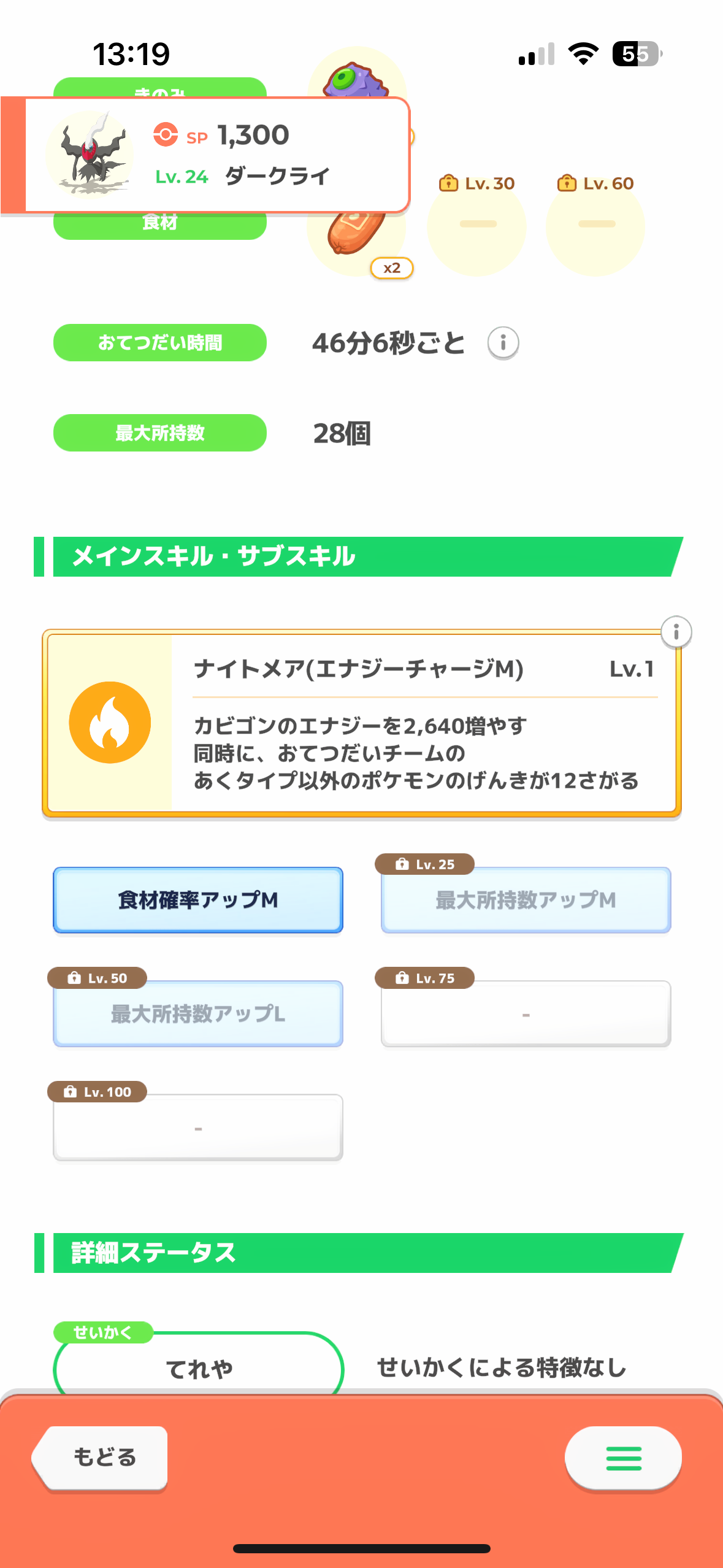Image resolution: width=723 pixels, height=1568 pixels.
Task: Tap the locked 最大所持数アップM sub skill
Action: 526,900
